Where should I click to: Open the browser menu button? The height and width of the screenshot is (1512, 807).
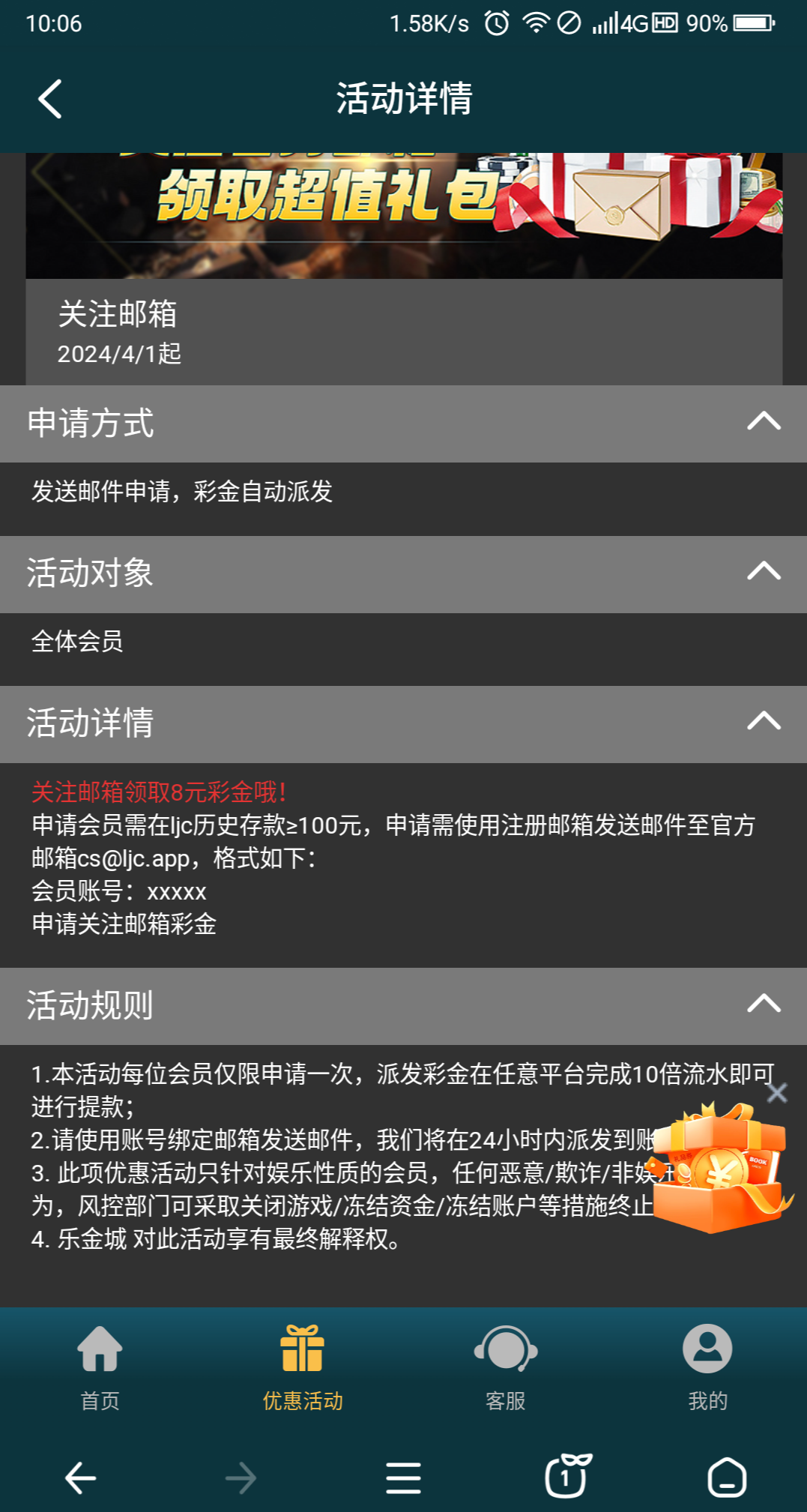pyautogui.click(x=403, y=1478)
